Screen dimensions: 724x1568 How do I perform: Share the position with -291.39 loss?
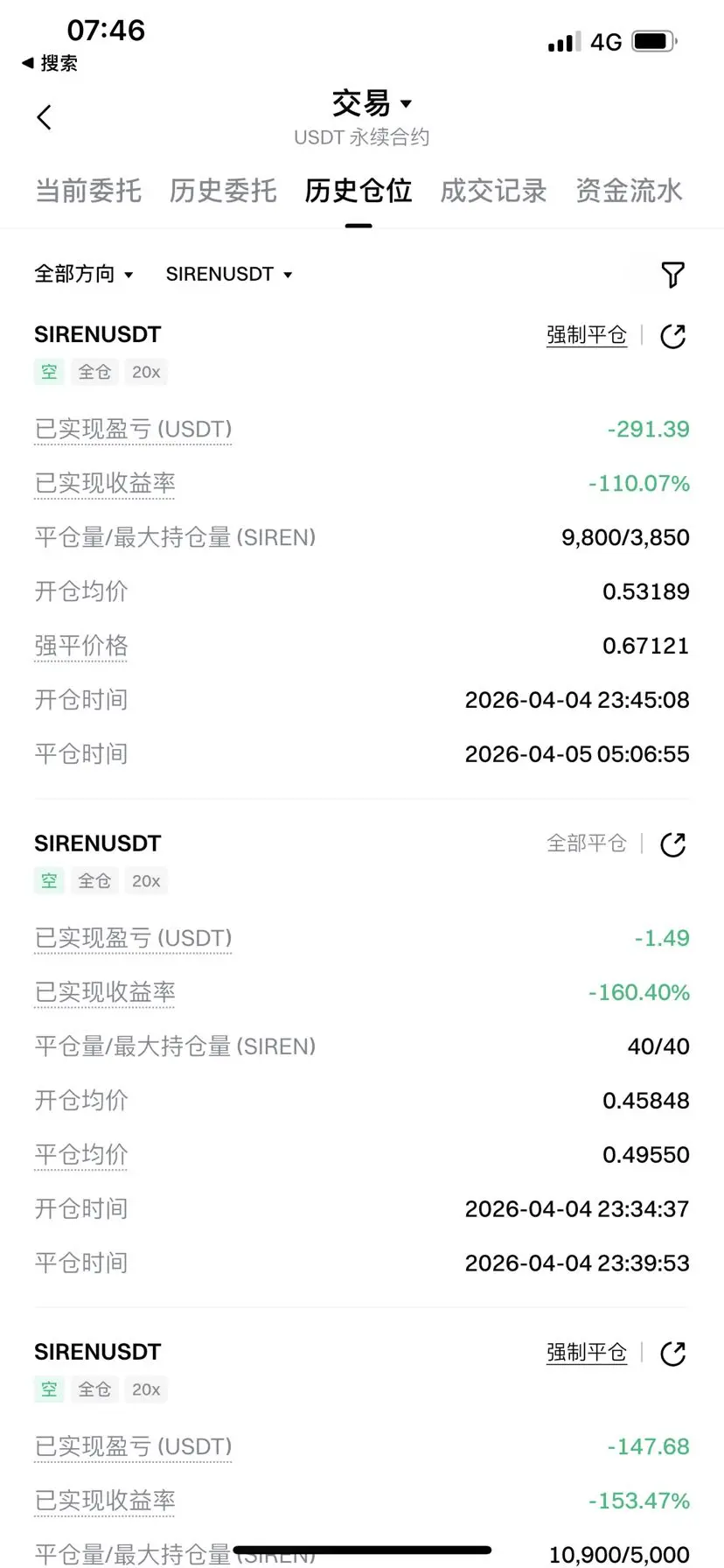click(x=672, y=336)
